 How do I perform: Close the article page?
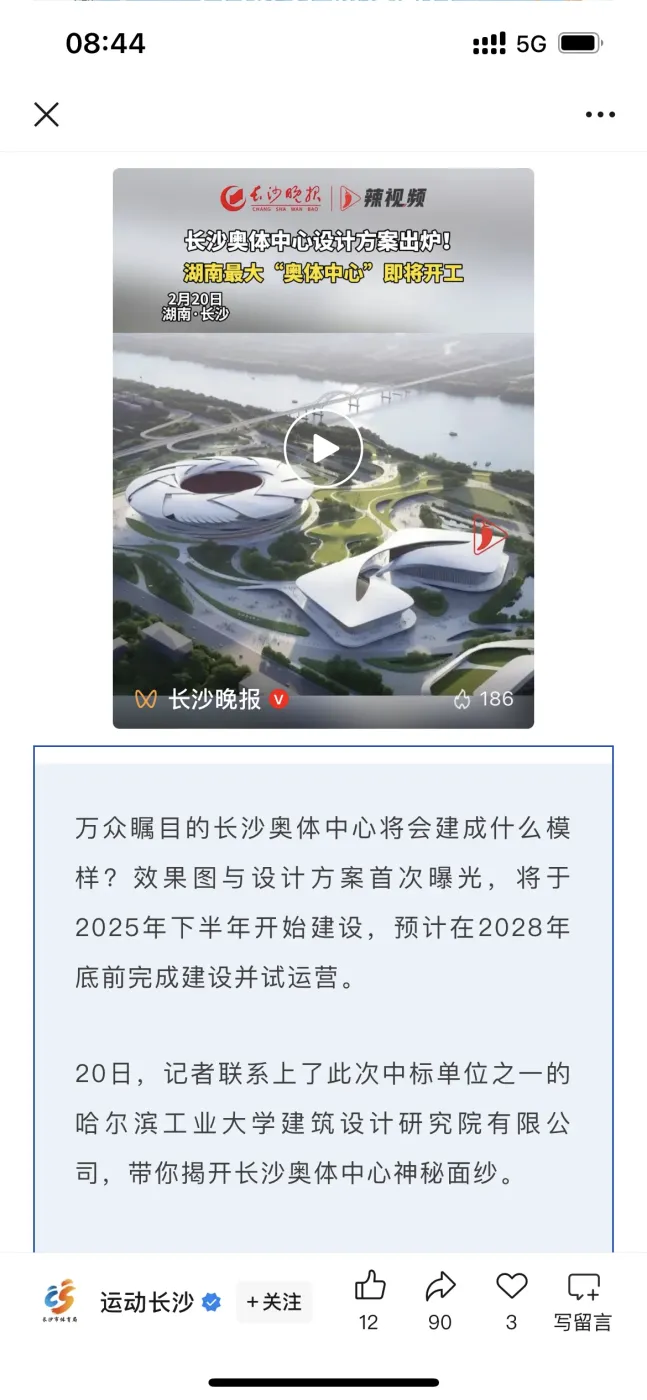(46, 115)
